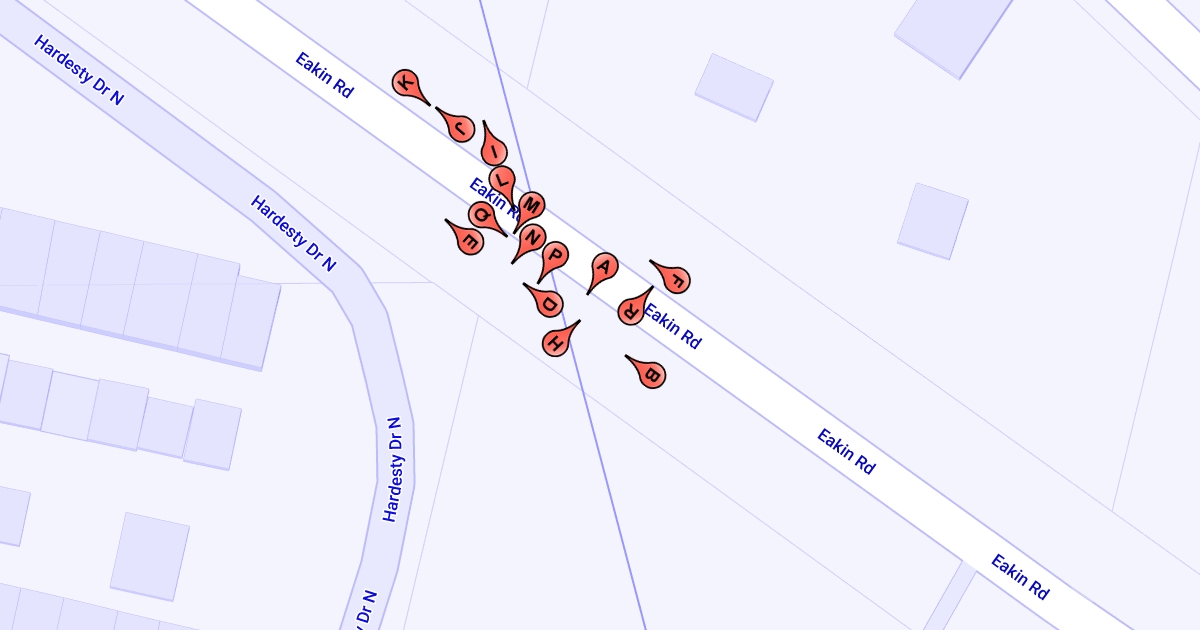Open marker I on the map

click(494, 151)
